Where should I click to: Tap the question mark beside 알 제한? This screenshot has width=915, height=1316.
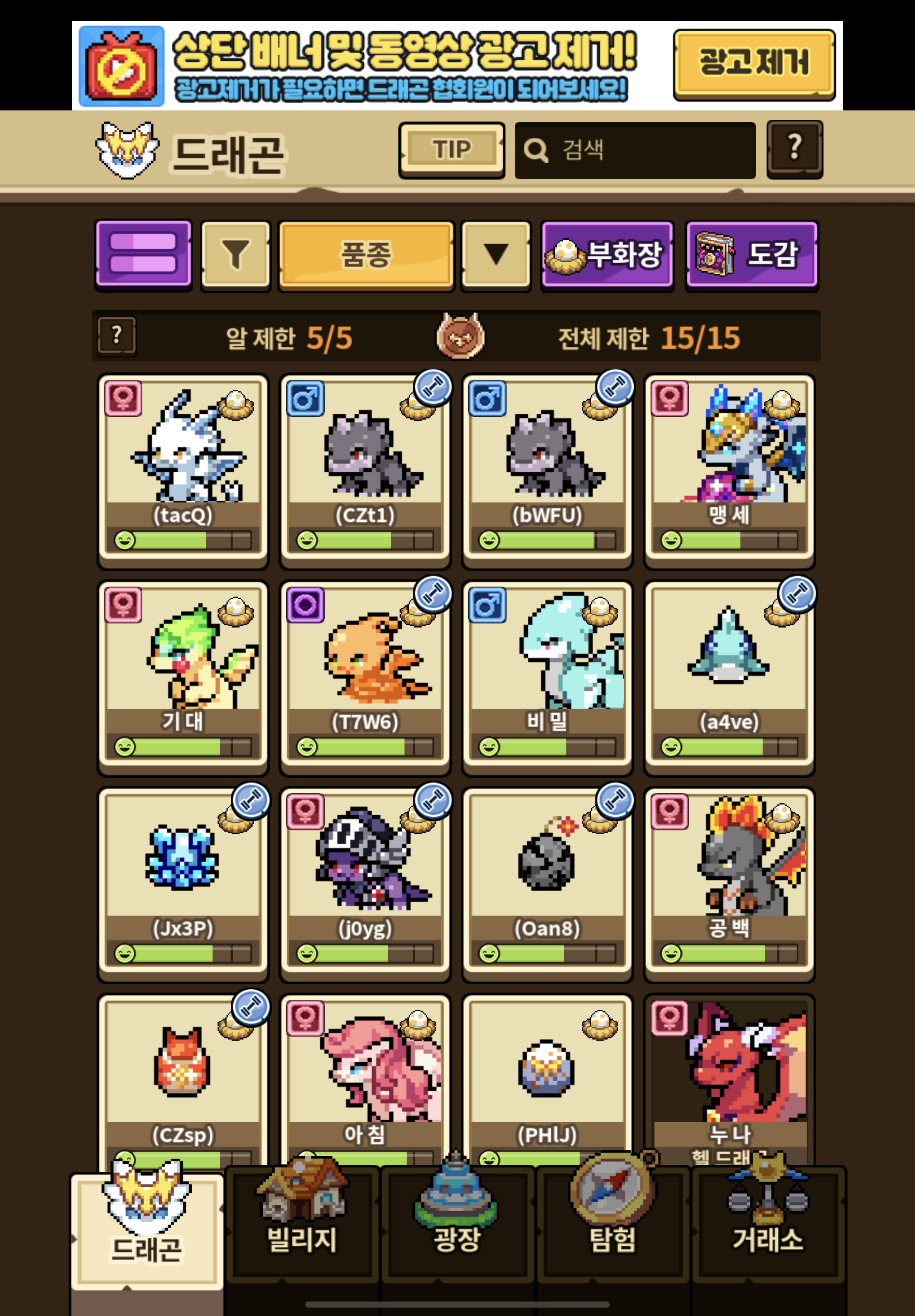pyautogui.click(x=117, y=336)
